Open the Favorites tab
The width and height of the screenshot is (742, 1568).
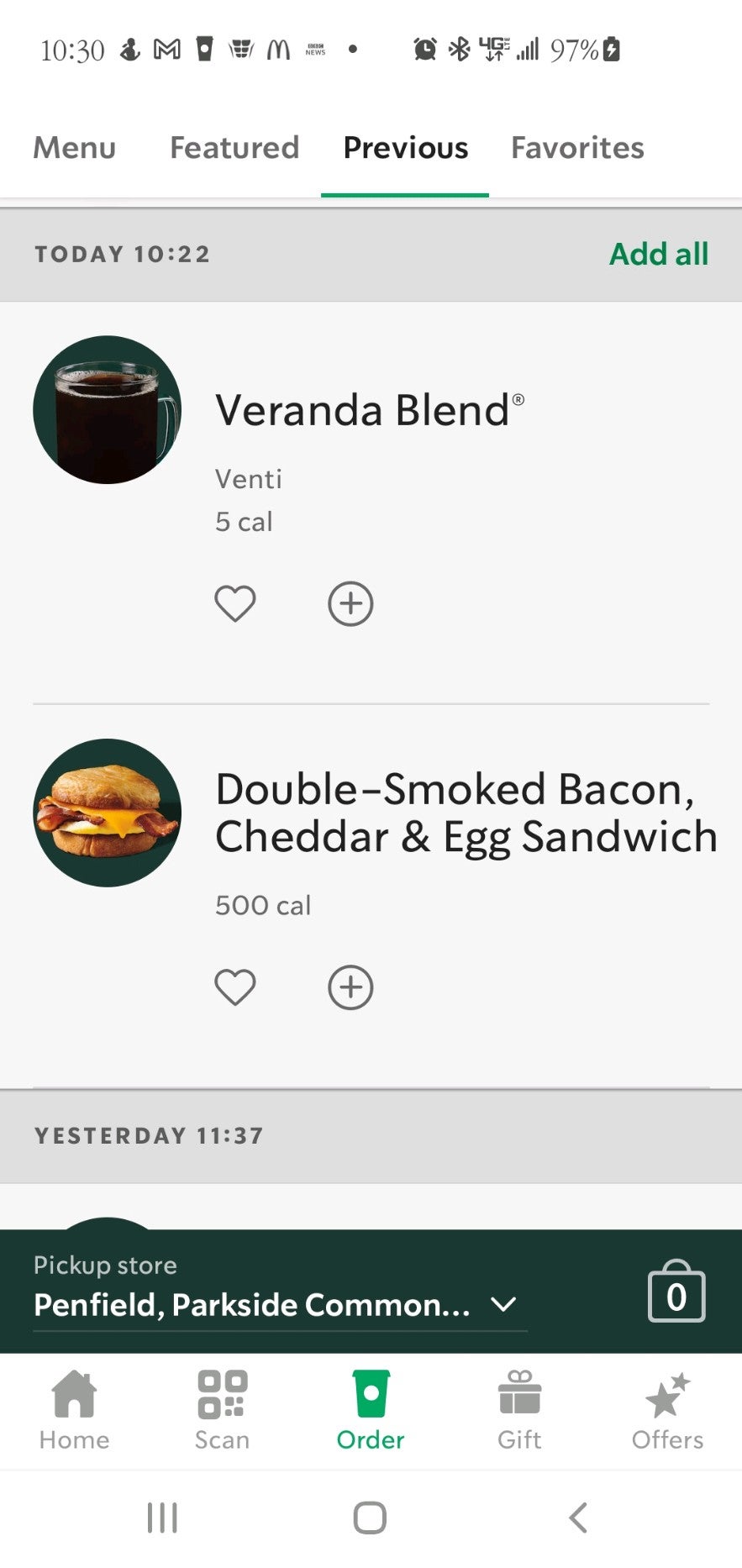tap(576, 148)
